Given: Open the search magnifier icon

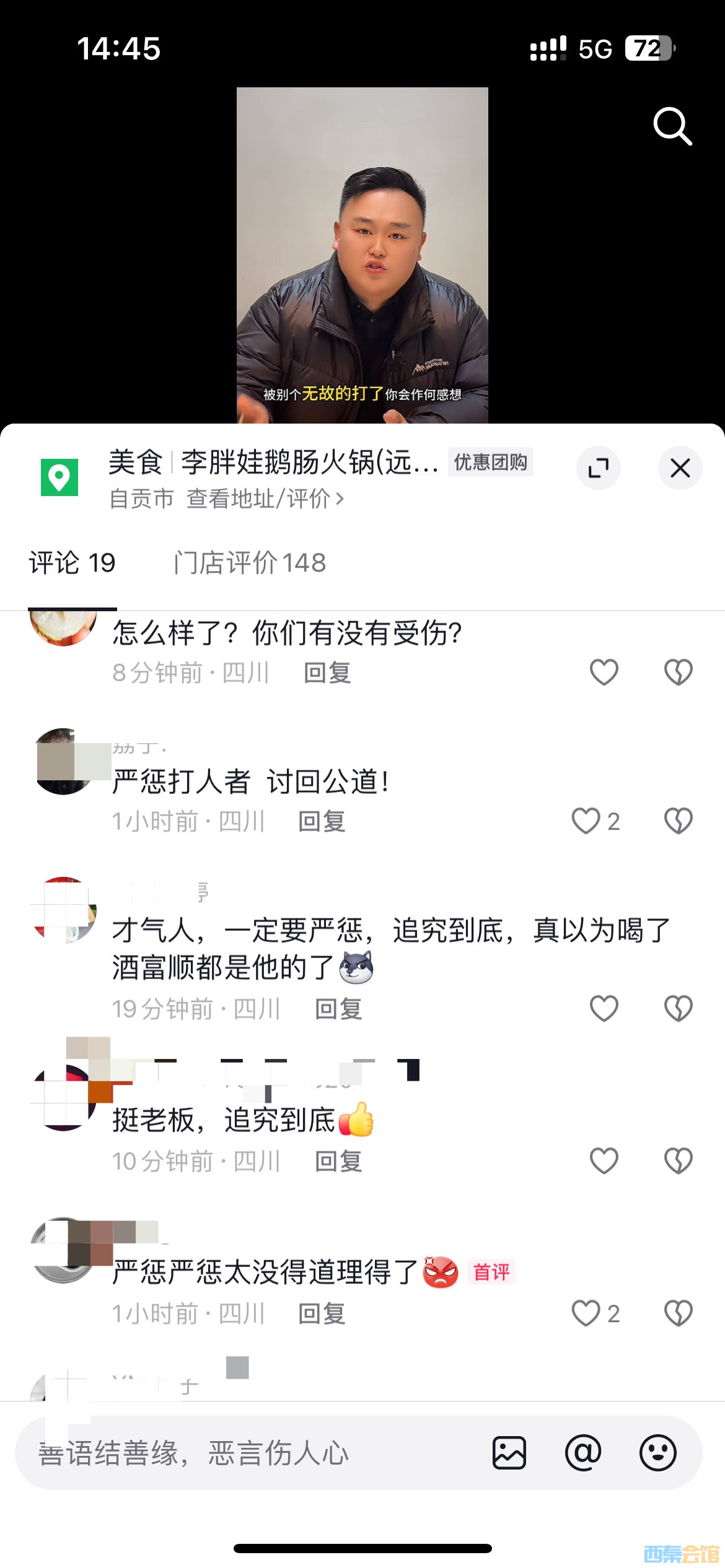Looking at the screenshot, I should (672, 126).
